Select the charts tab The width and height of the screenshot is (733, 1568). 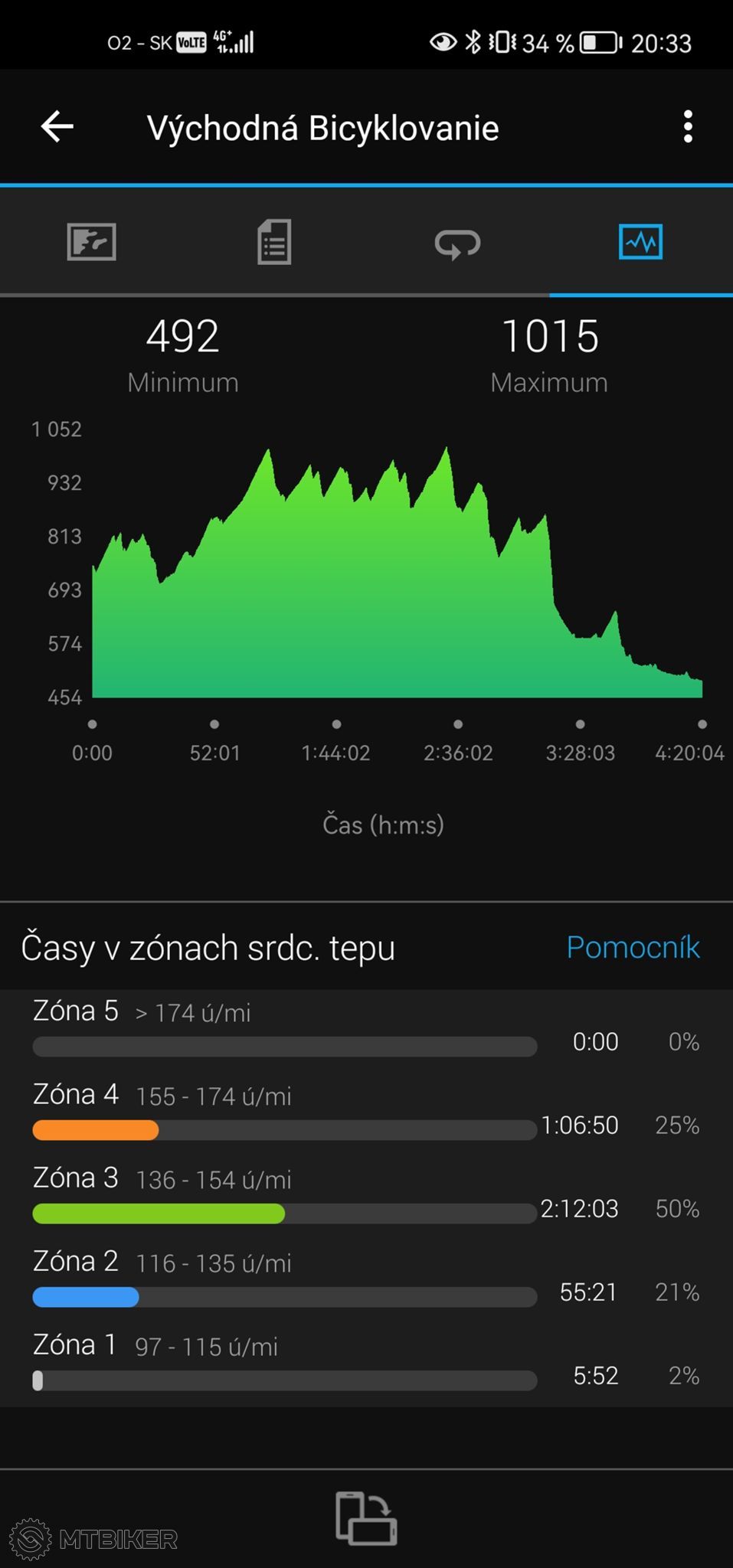click(x=640, y=242)
